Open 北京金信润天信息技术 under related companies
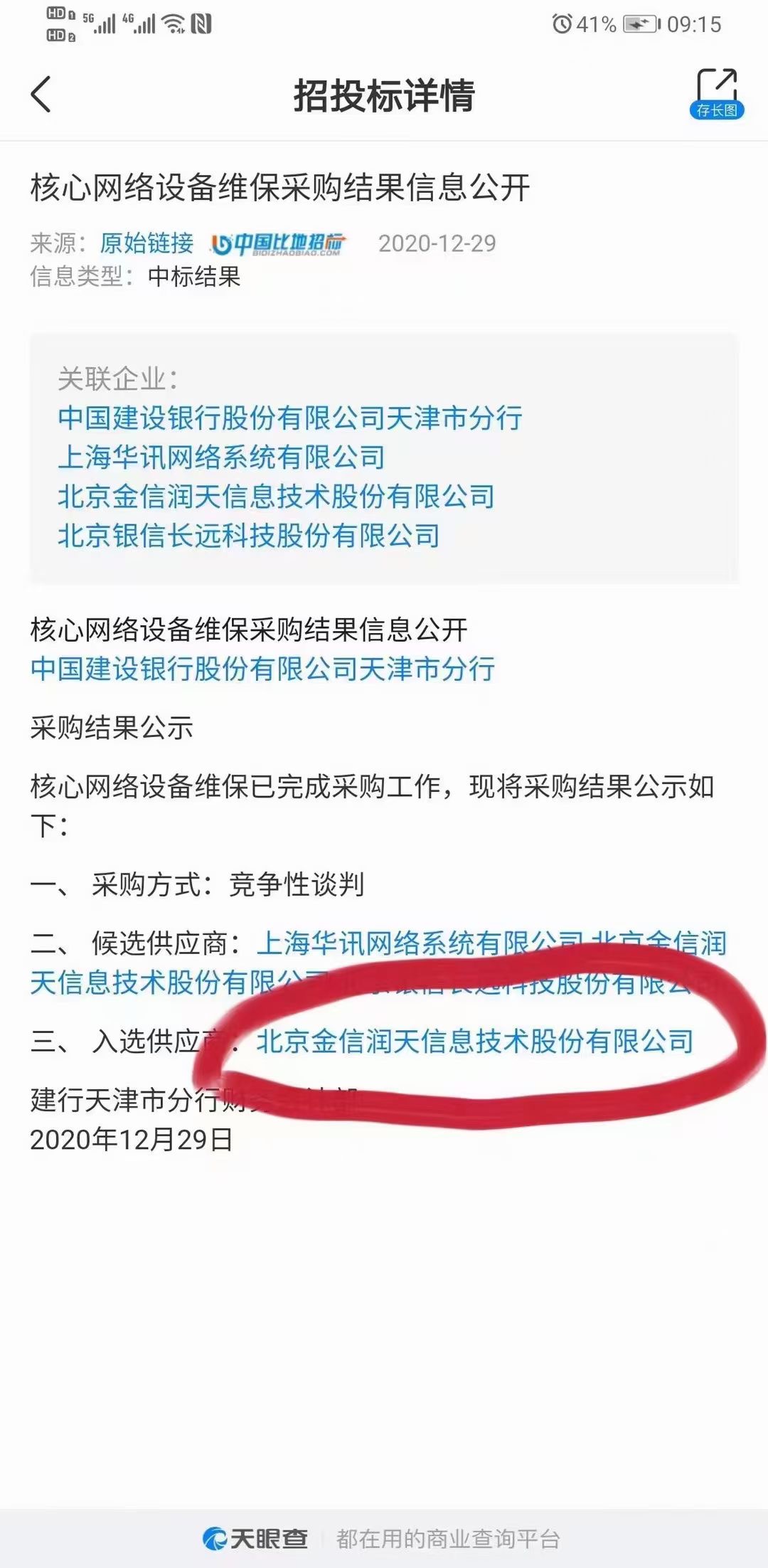Screen dimensions: 768x1568 (x=276, y=497)
